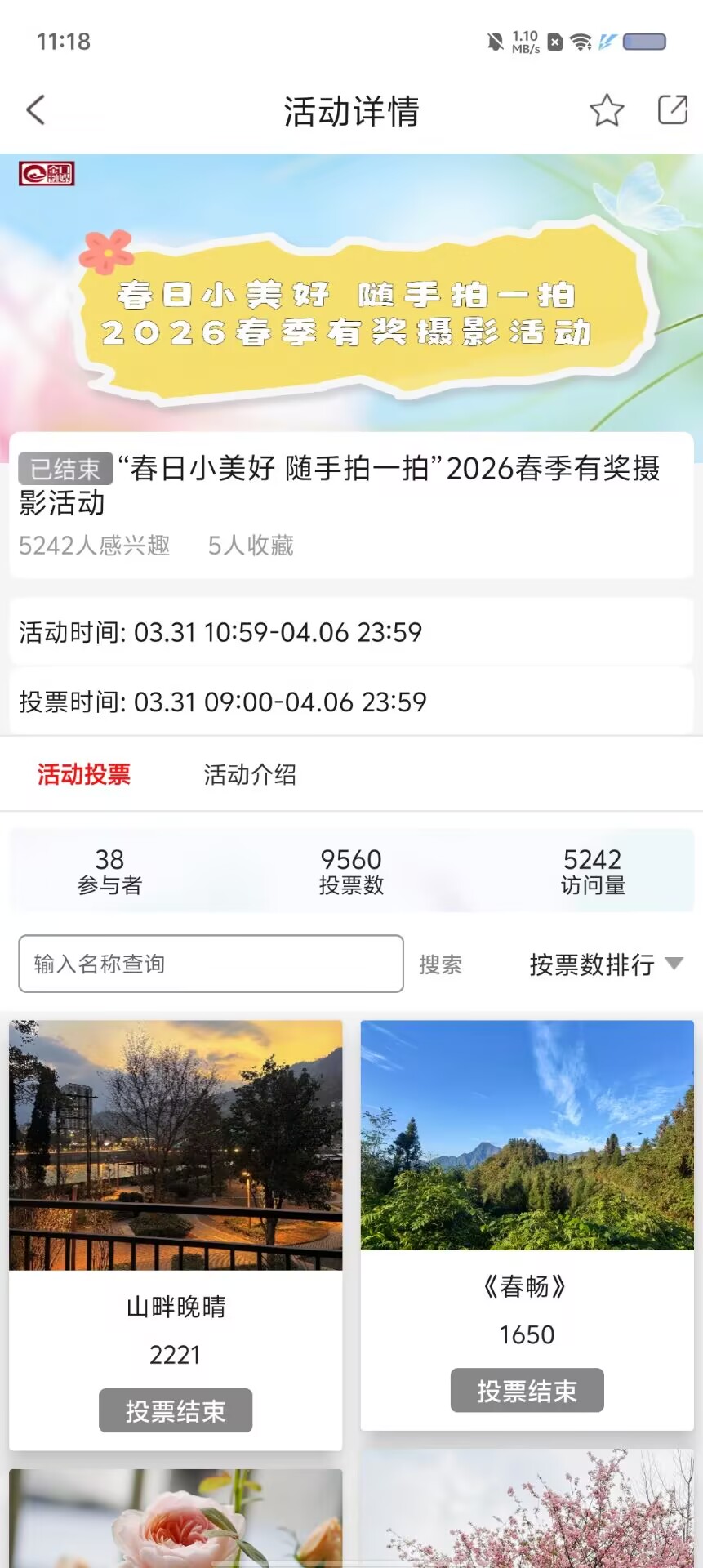Share the activity via top-right icon
The width and height of the screenshot is (703, 1568).
[673, 110]
